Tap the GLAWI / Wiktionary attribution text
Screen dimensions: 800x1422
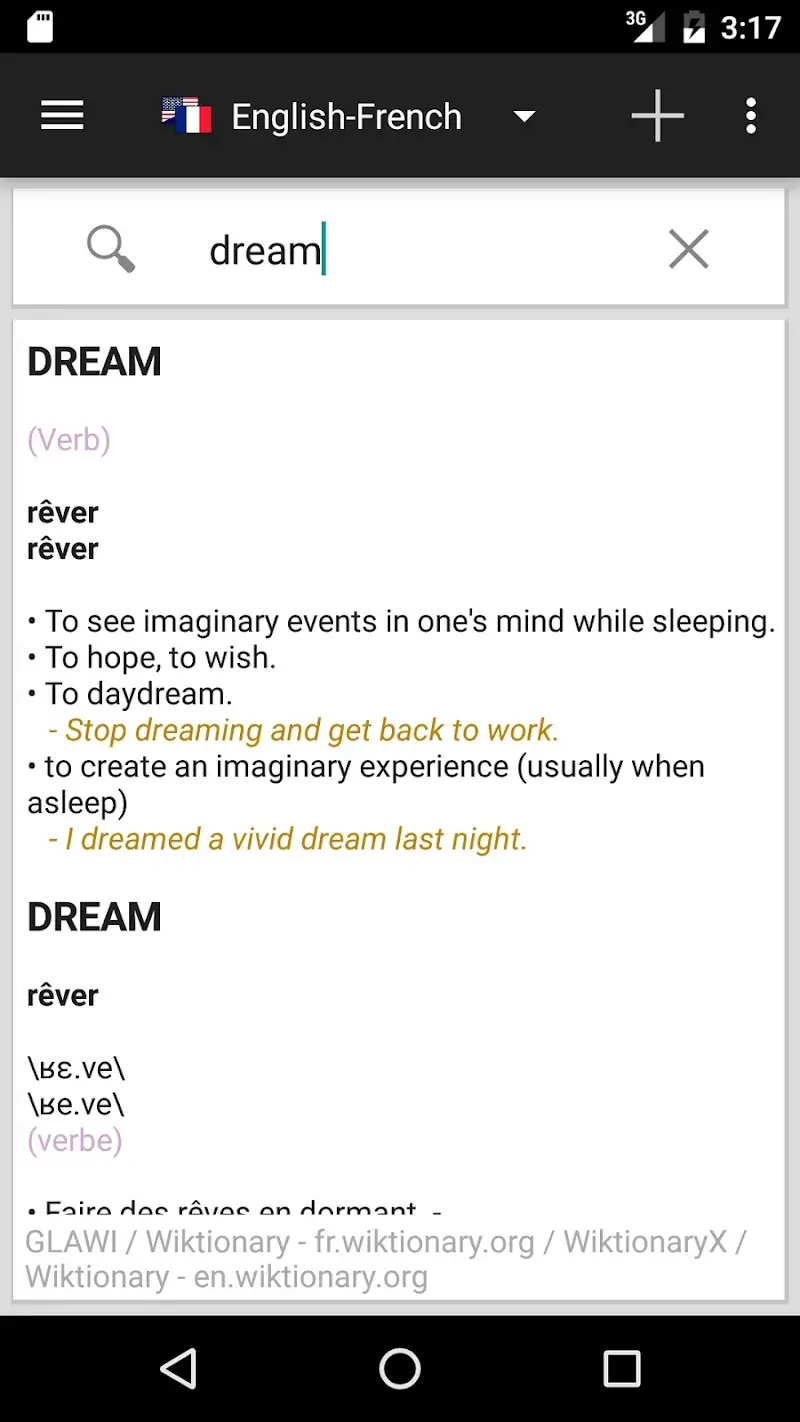click(x=150, y=1241)
